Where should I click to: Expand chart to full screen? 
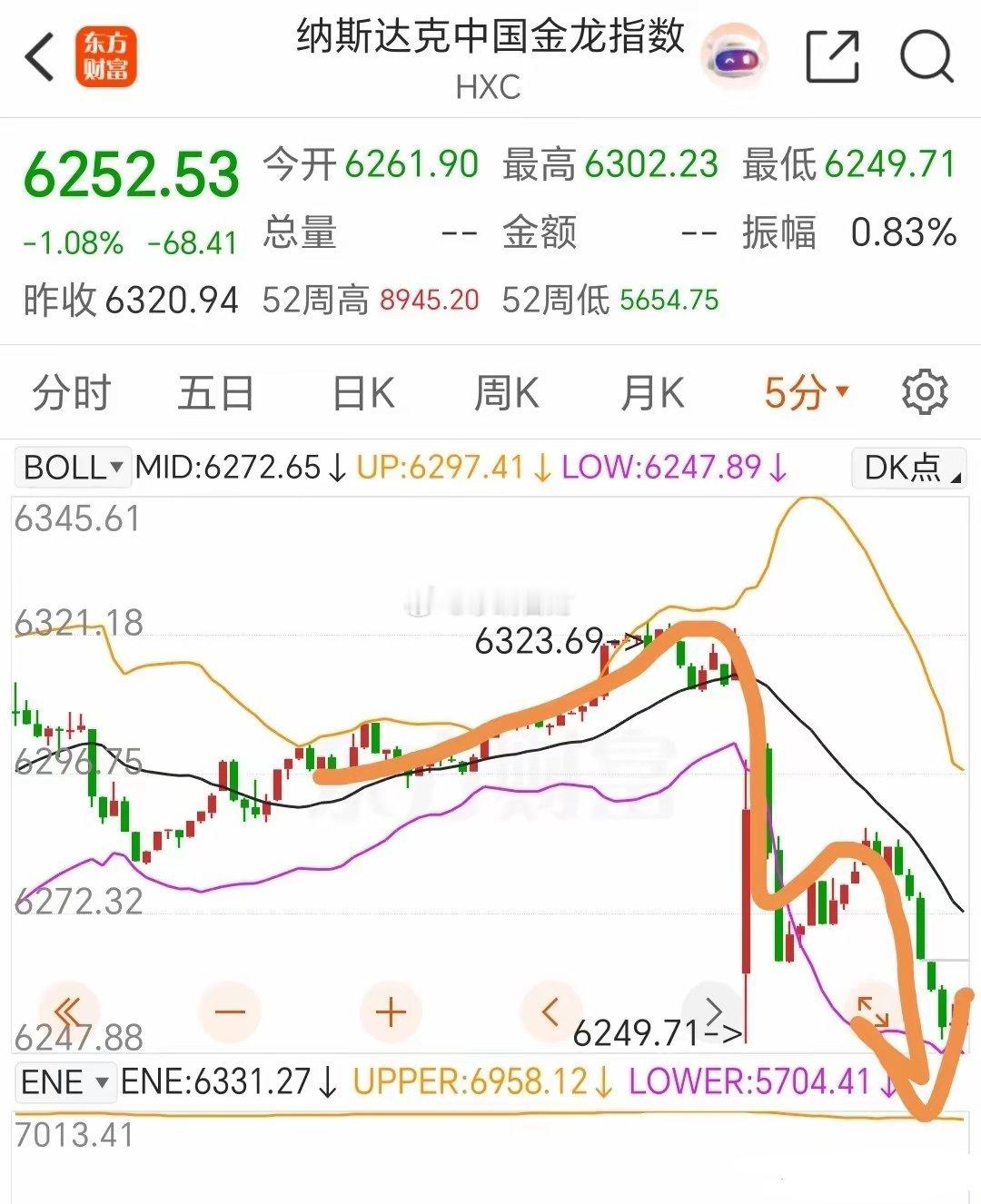pos(873,1012)
